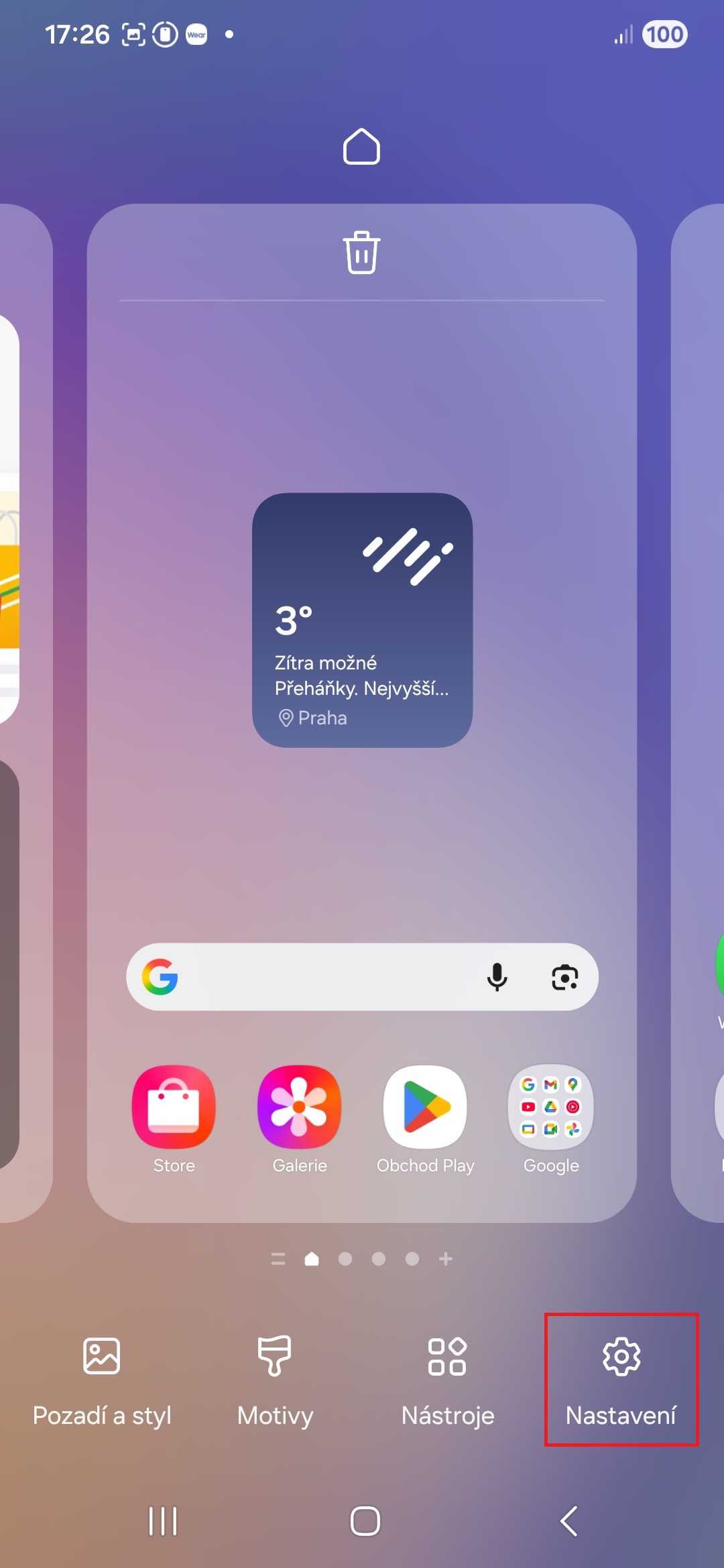Screen dimensions: 724x1568
Task: Tap the Google search bar
Action: 322,977
